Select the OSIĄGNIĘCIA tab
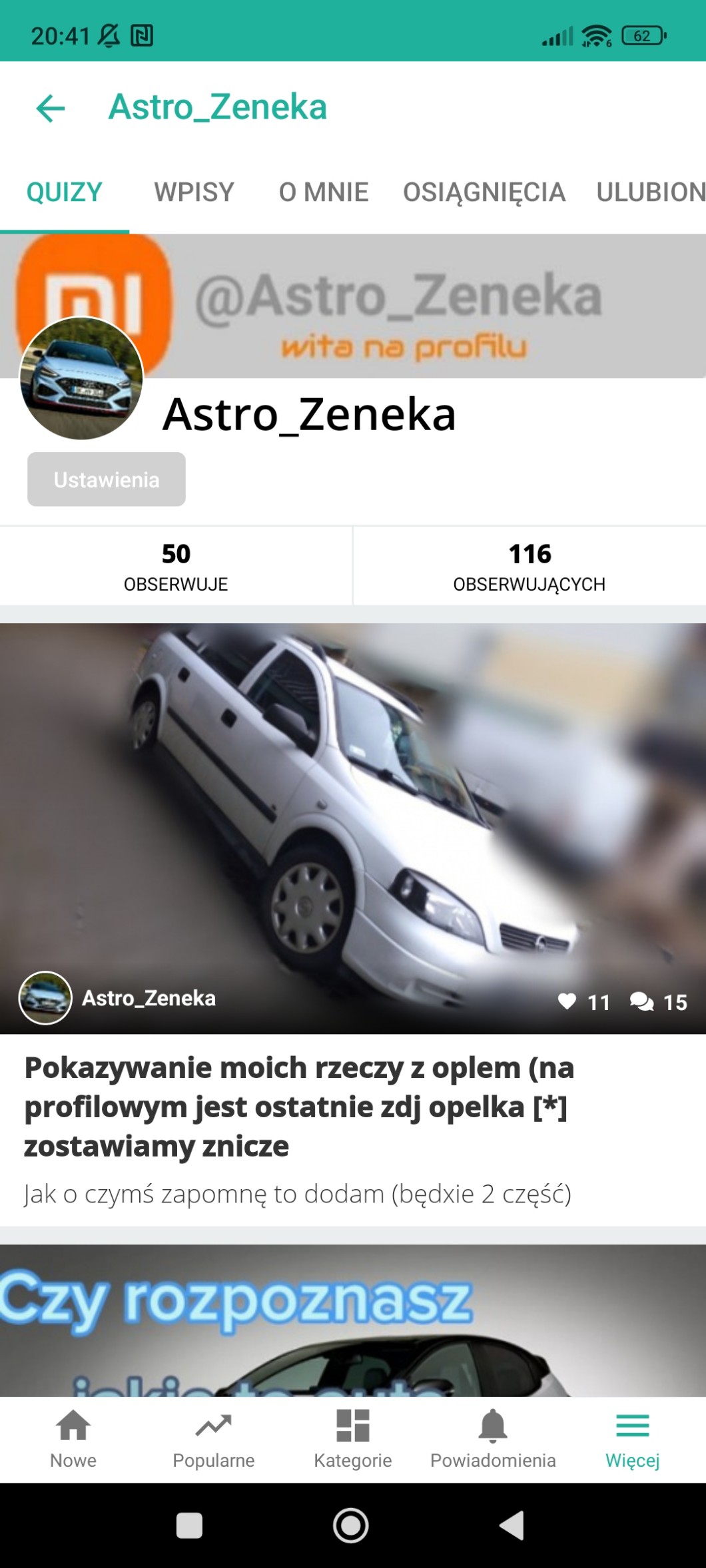 [484, 192]
